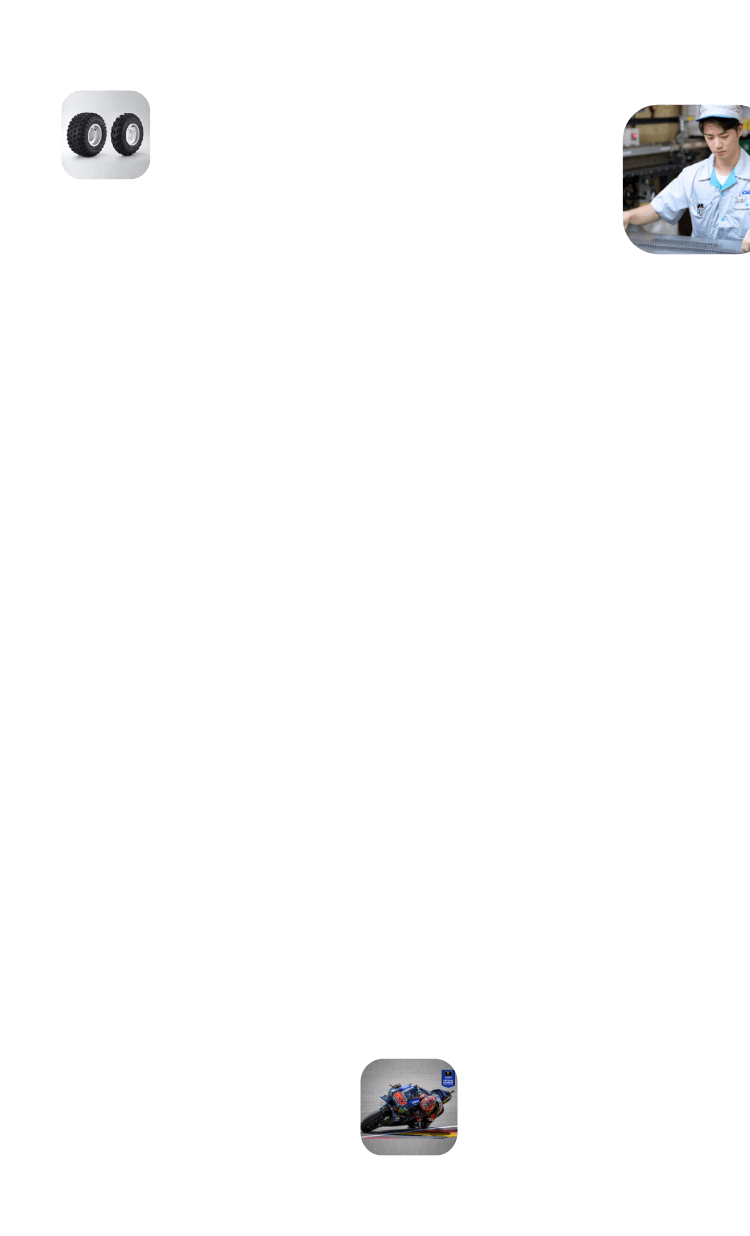Open the ATV tires picture tile
Viewport: 750px width, 1236px height.
106,135
